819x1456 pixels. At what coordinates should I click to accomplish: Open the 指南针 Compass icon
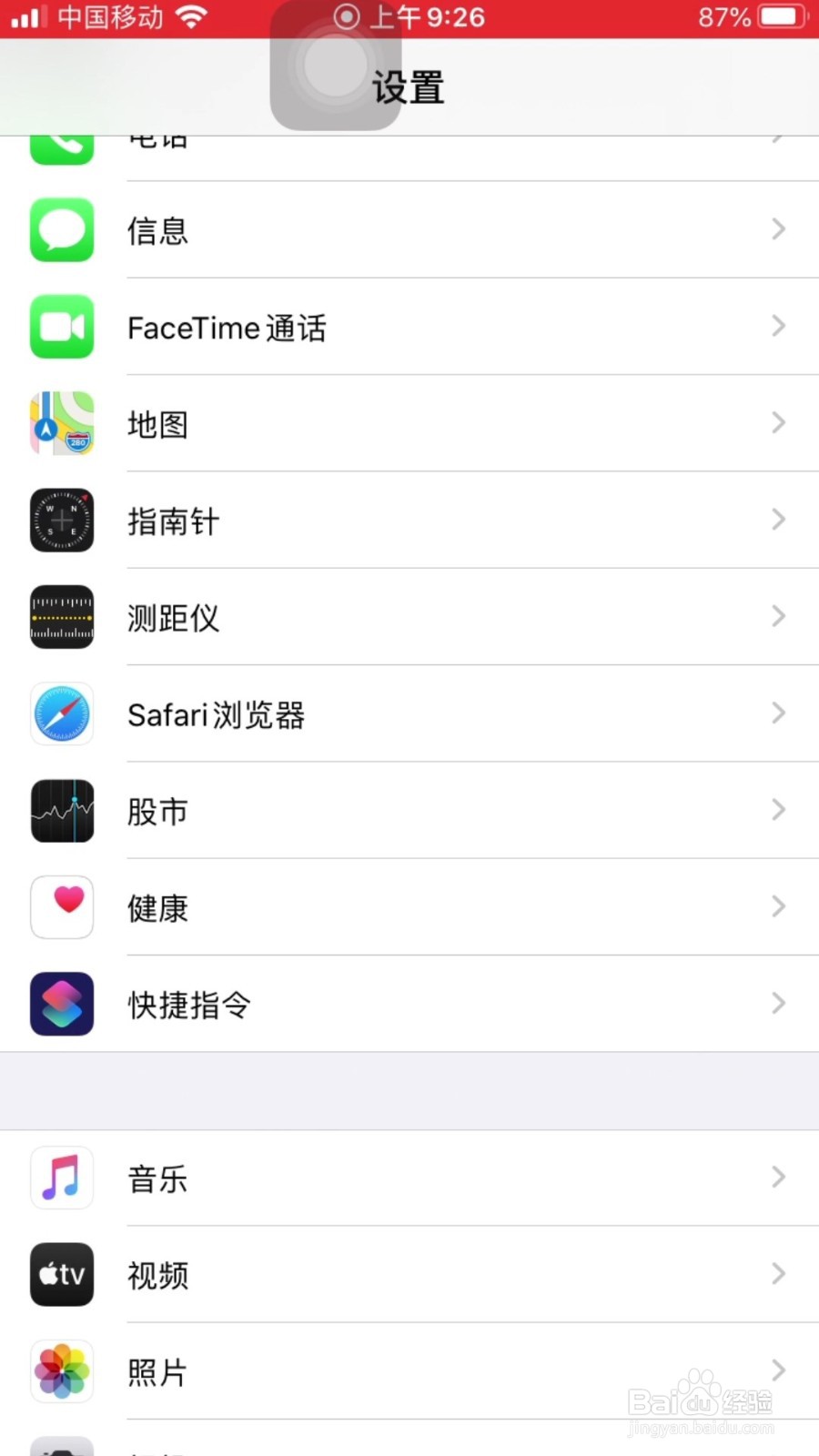pyautogui.click(x=61, y=521)
